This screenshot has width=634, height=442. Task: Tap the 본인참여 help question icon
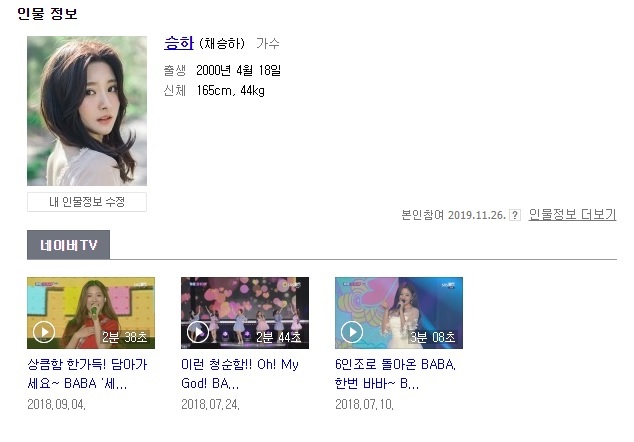pos(514,215)
